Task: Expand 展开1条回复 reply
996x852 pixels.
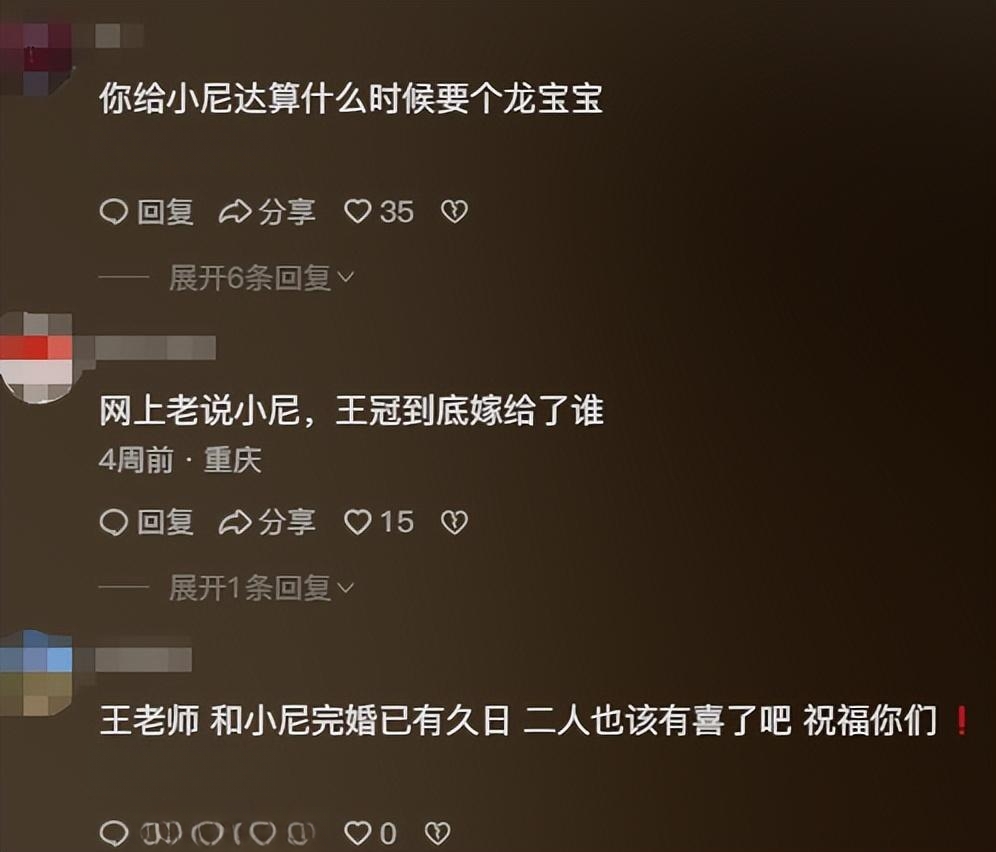Action: click(260, 588)
